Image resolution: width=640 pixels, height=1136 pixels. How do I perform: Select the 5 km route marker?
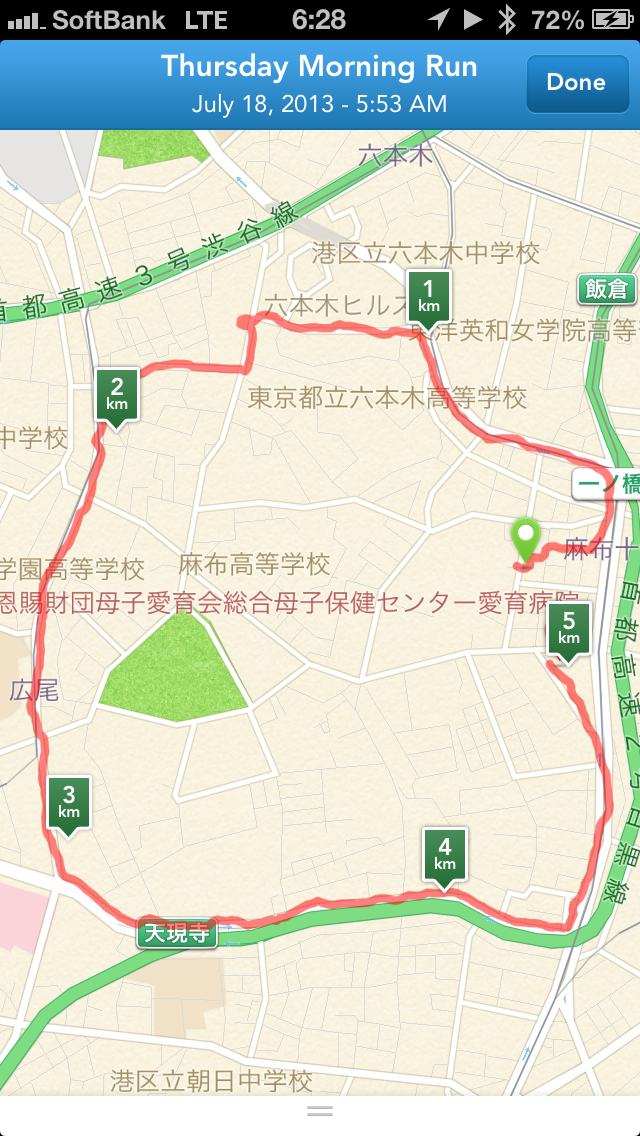(569, 628)
